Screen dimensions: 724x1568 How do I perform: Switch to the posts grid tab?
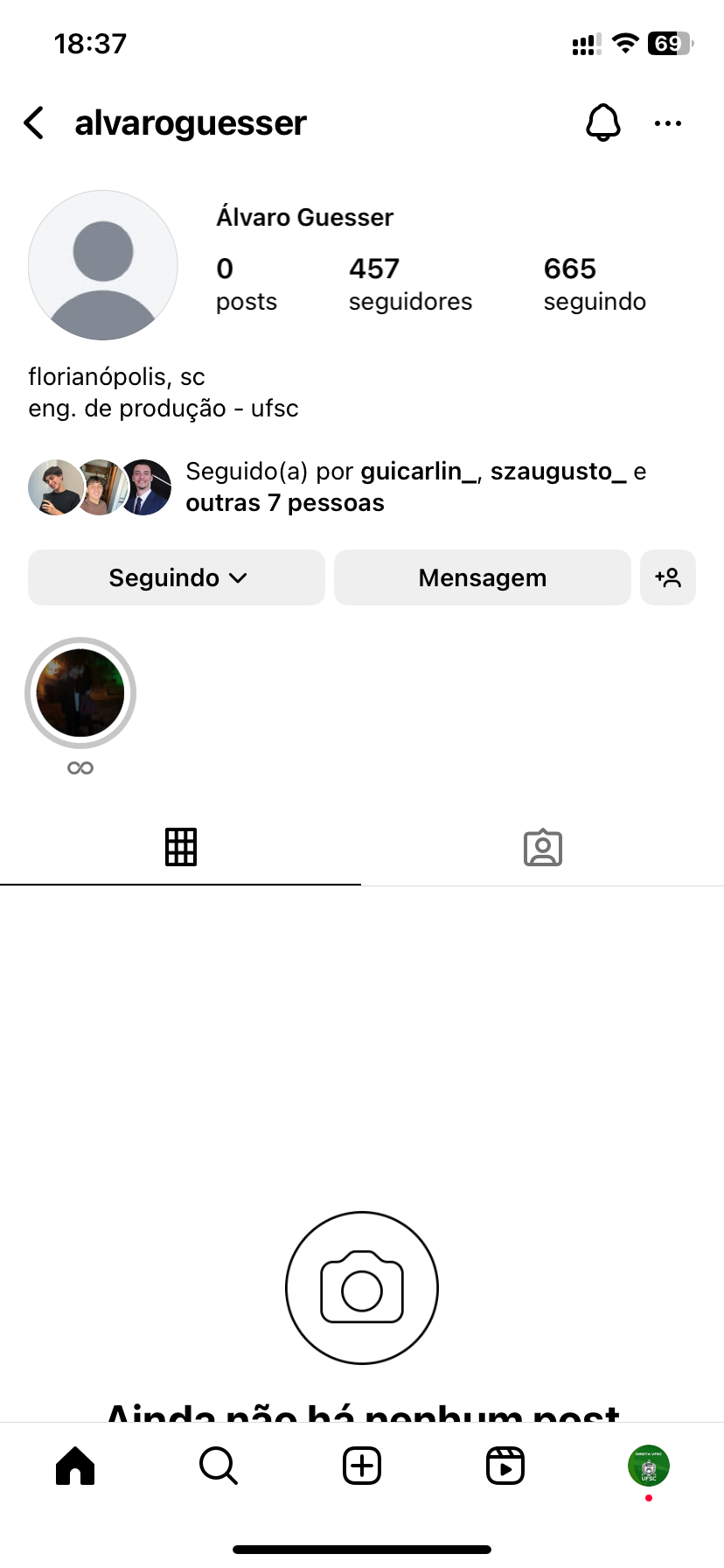[181, 847]
